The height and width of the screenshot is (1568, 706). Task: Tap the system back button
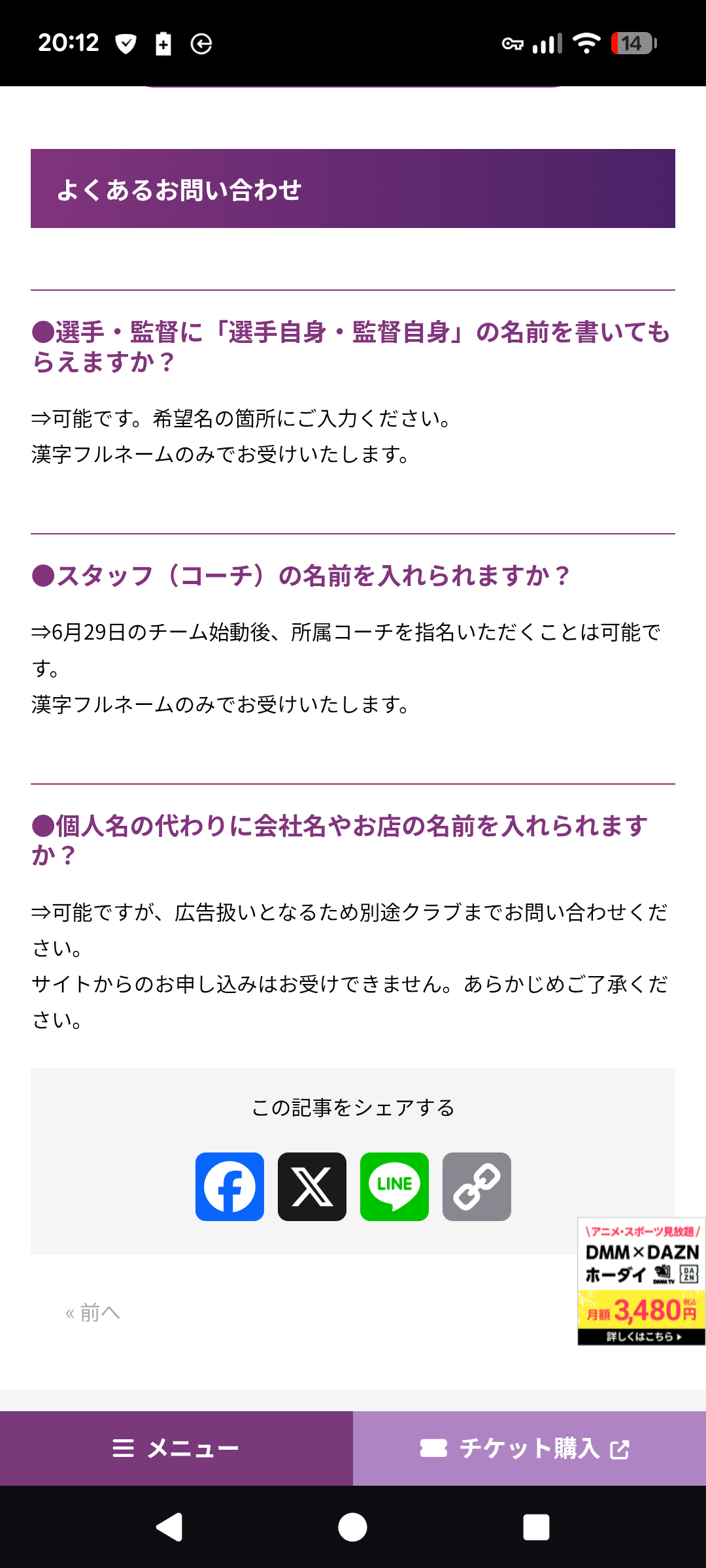point(169,1527)
